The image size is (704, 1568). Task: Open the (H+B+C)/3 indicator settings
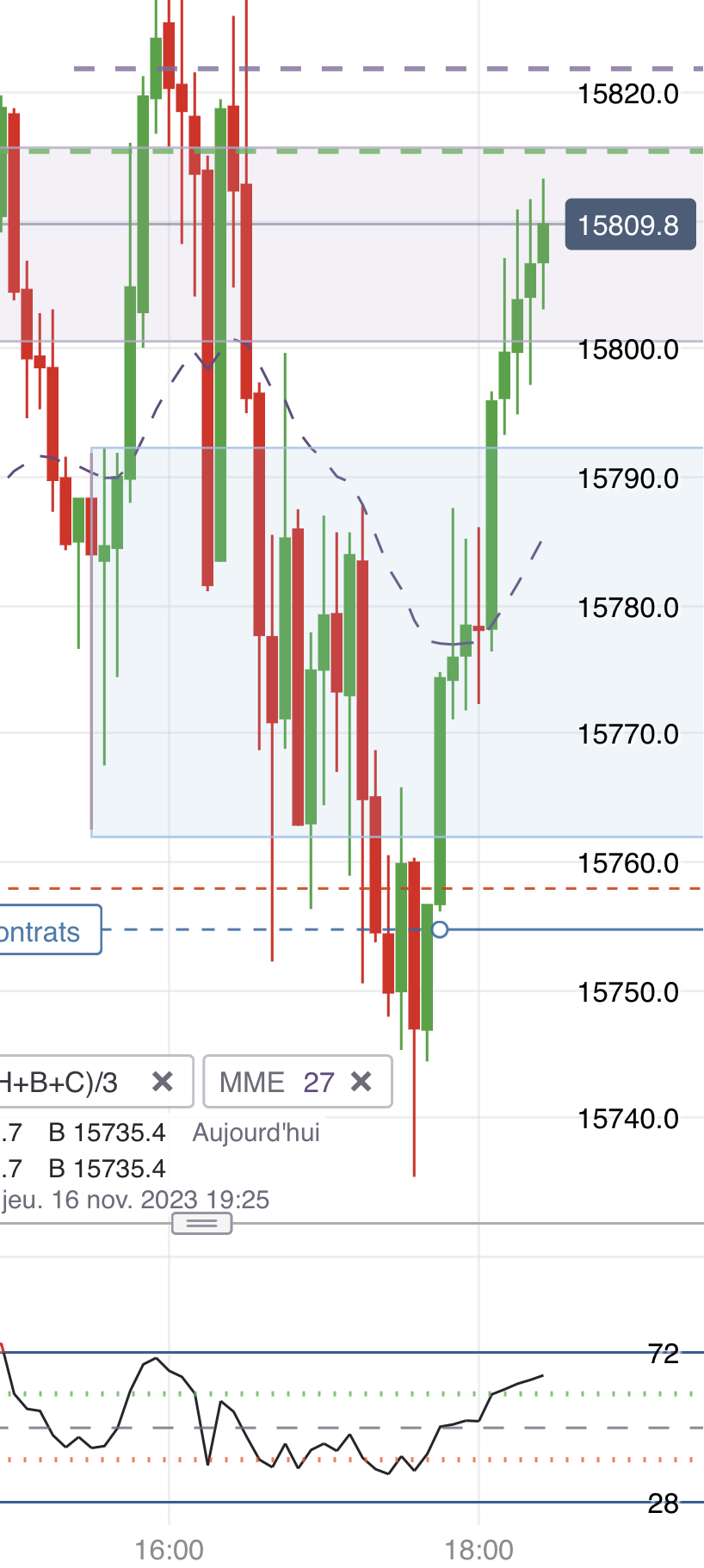click(60, 1082)
